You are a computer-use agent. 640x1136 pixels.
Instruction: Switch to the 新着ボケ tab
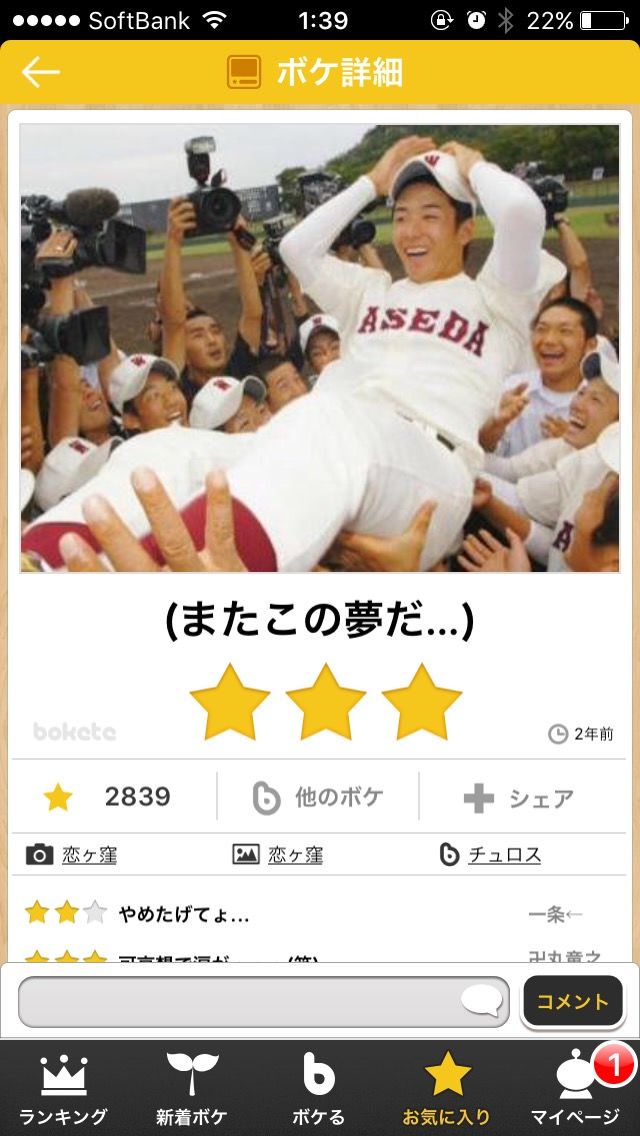point(192,1089)
